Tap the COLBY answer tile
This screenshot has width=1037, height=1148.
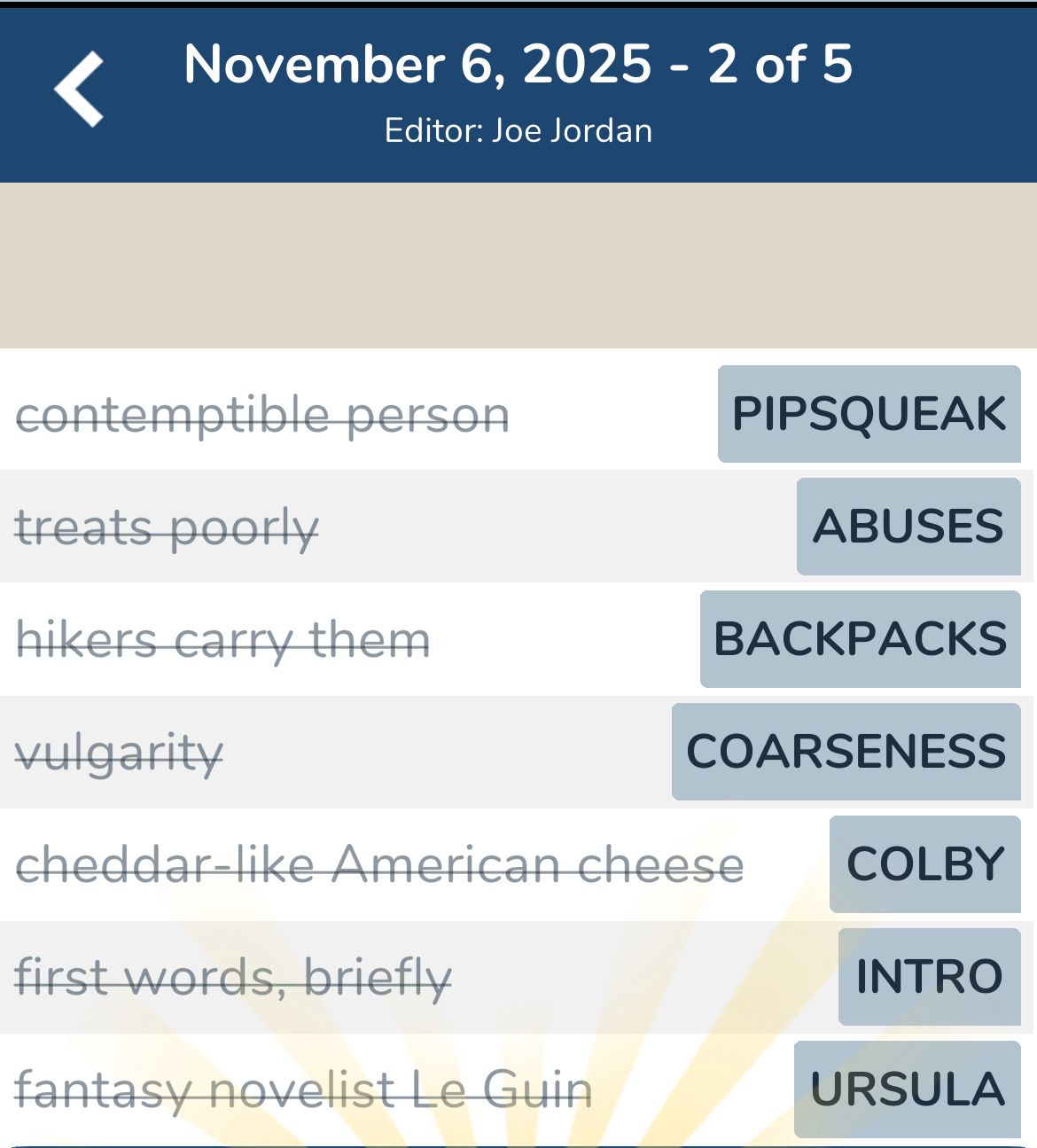click(924, 863)
